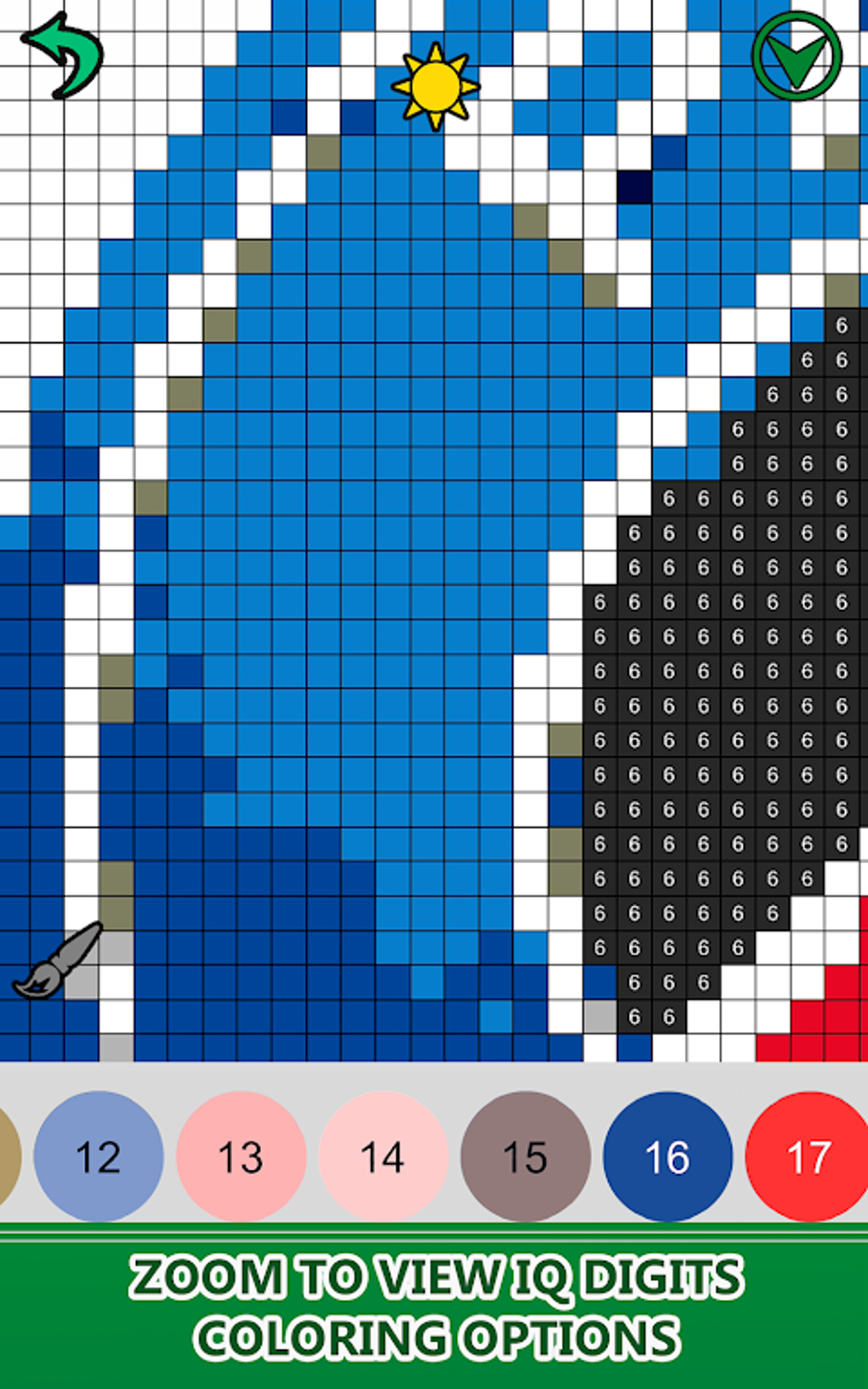Pick the pale pink color 14
868x1389 pixels.
(383, 1156)
